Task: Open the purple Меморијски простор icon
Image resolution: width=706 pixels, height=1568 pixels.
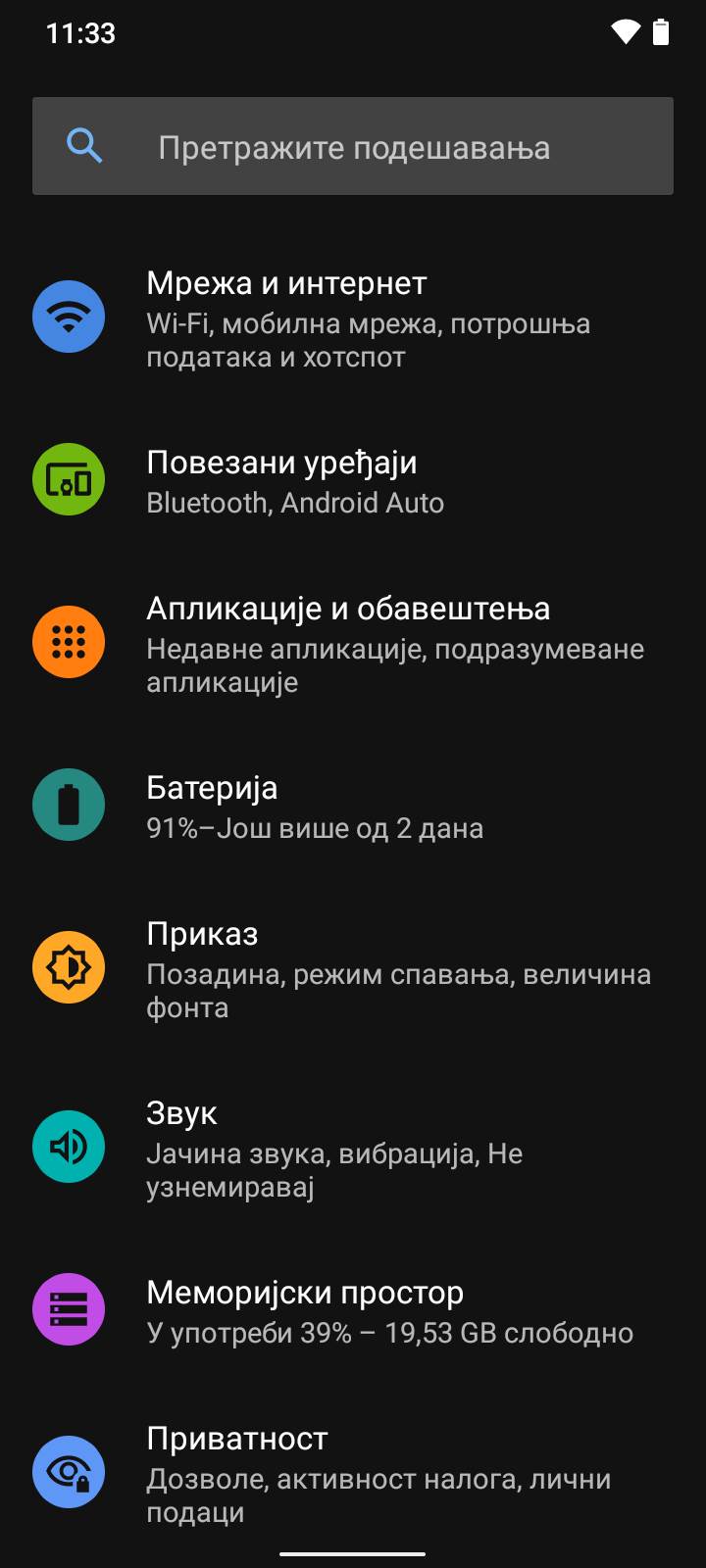Action: pos(69,1309)
